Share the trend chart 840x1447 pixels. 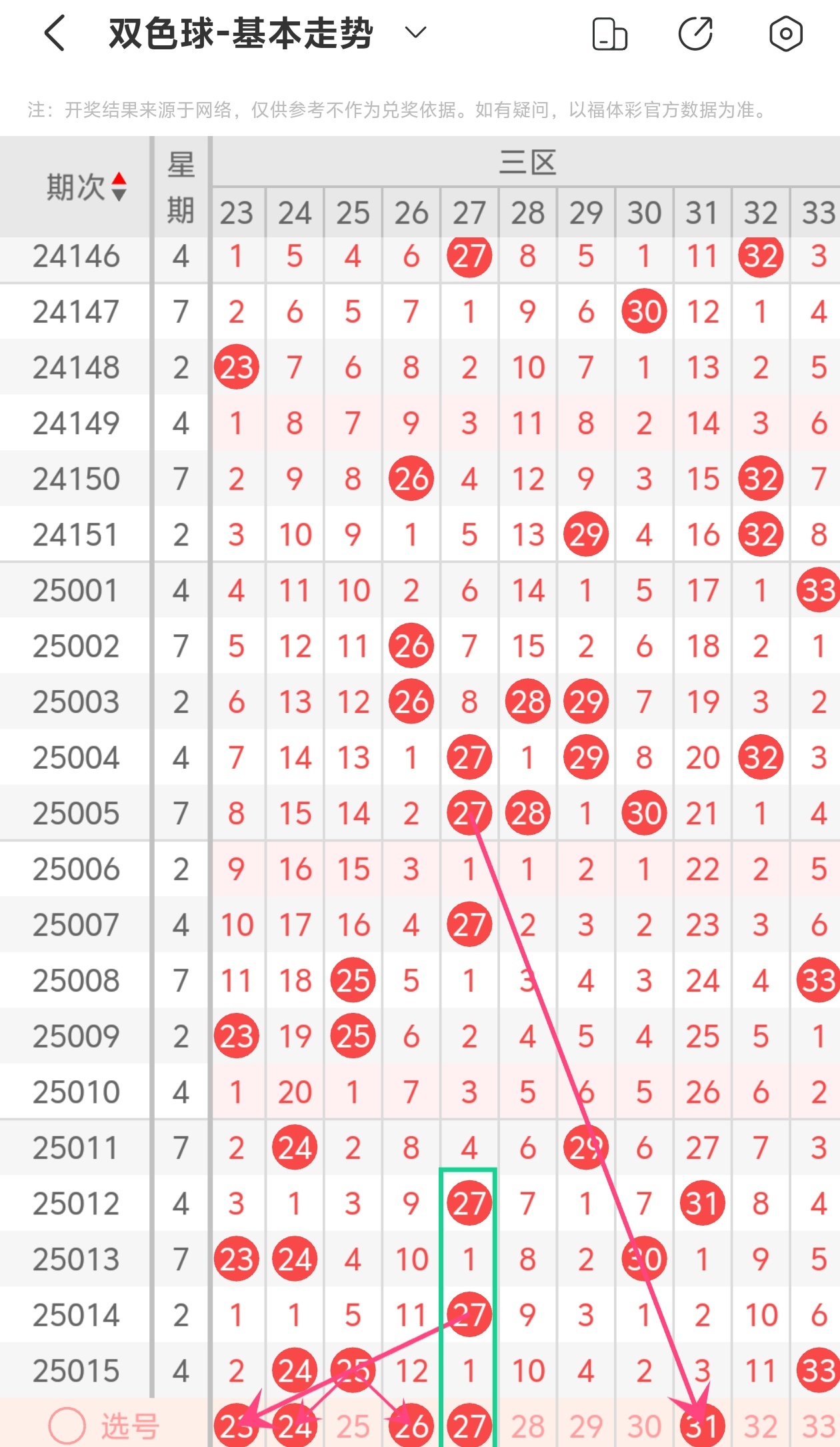point(696,34)
